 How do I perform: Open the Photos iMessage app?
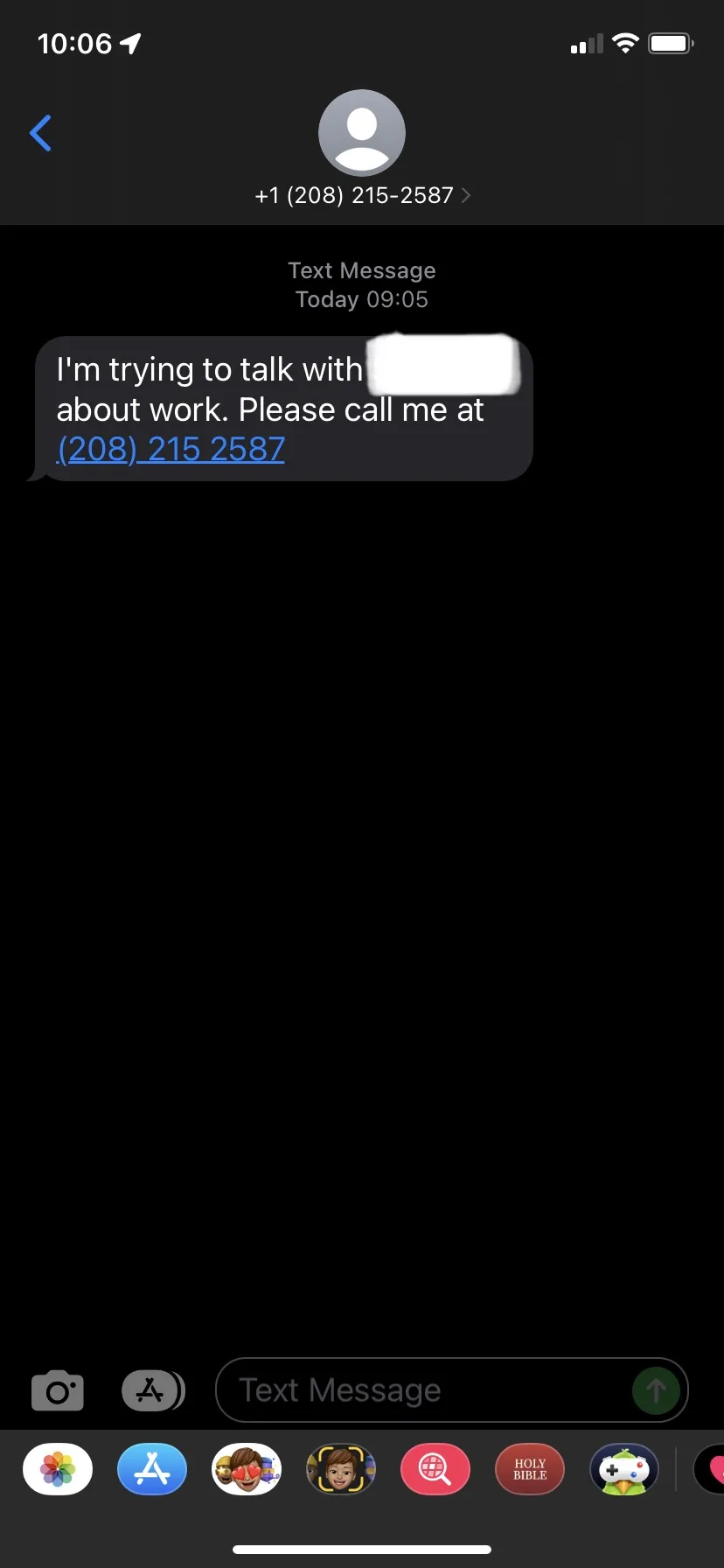[x=58, y=1469]
